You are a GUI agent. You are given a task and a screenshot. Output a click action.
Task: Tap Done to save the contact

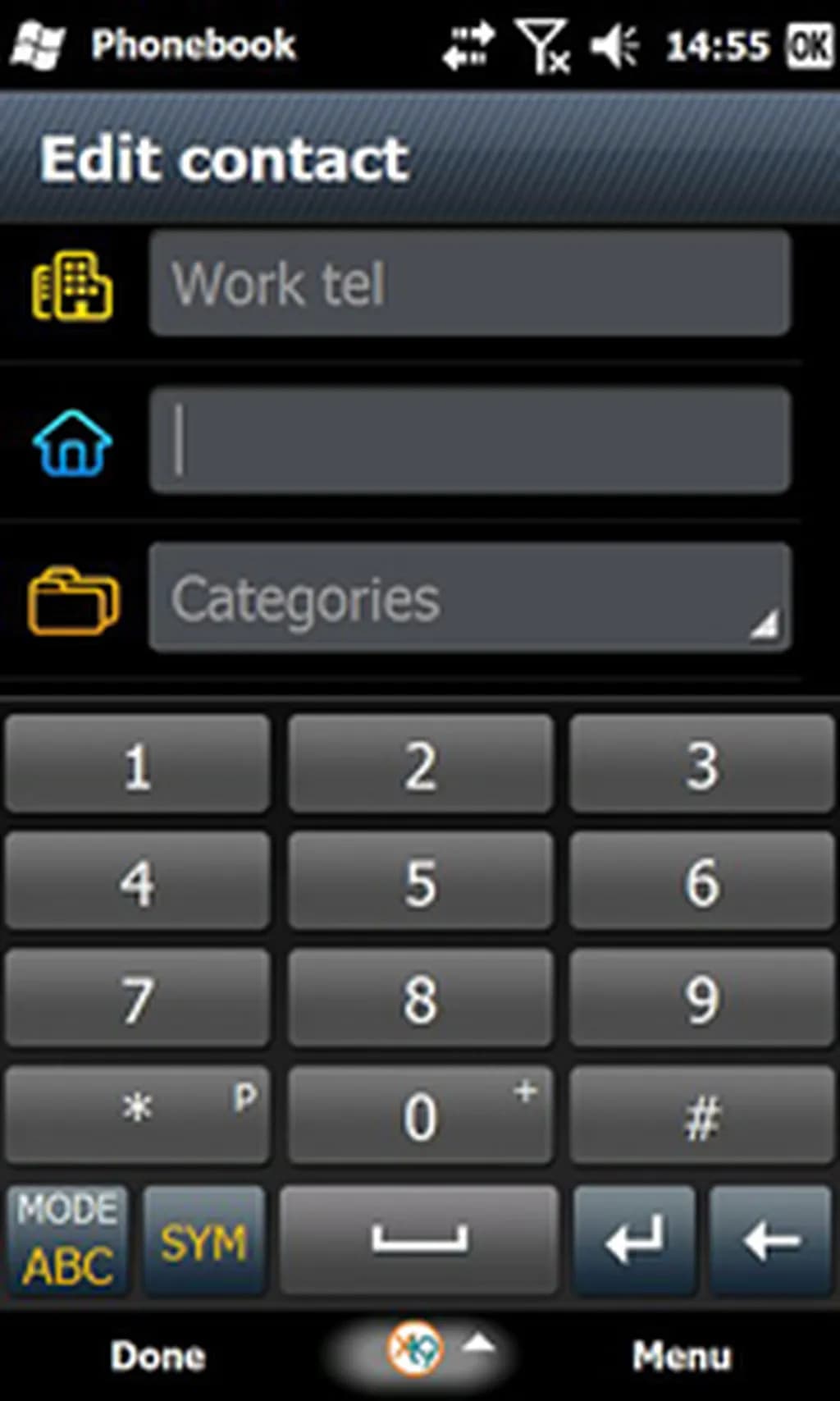[157, 1356]
